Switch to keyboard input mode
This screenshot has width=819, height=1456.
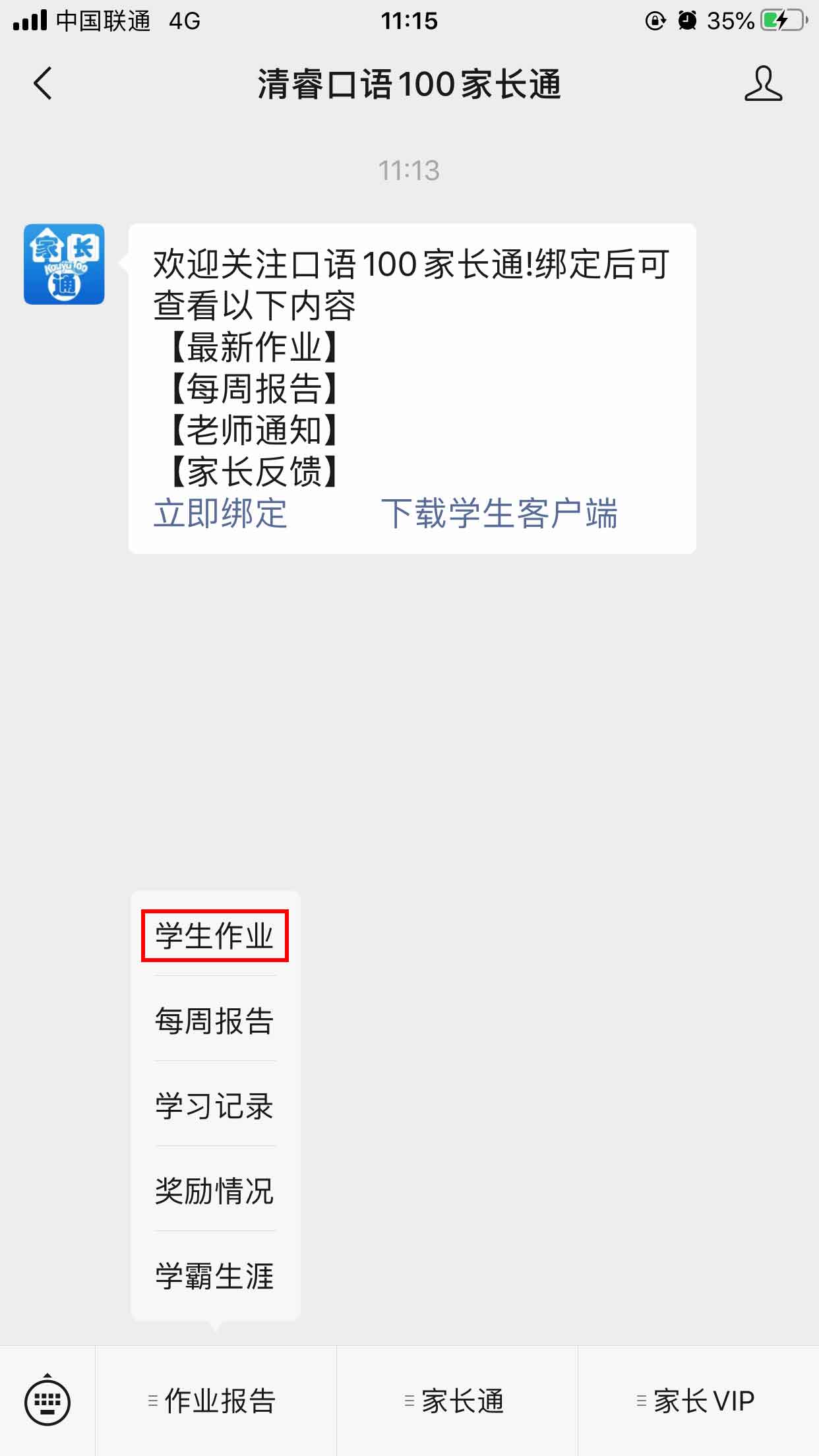tap(47, 1401)
